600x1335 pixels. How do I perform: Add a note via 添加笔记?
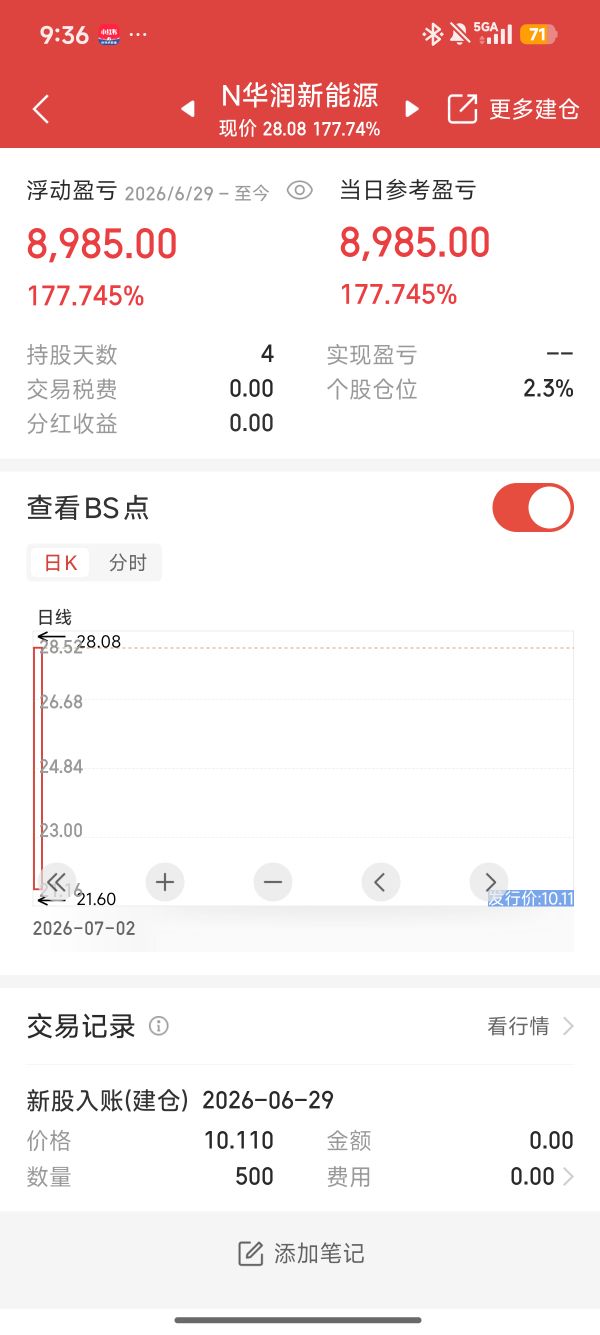pos(300,1253)
